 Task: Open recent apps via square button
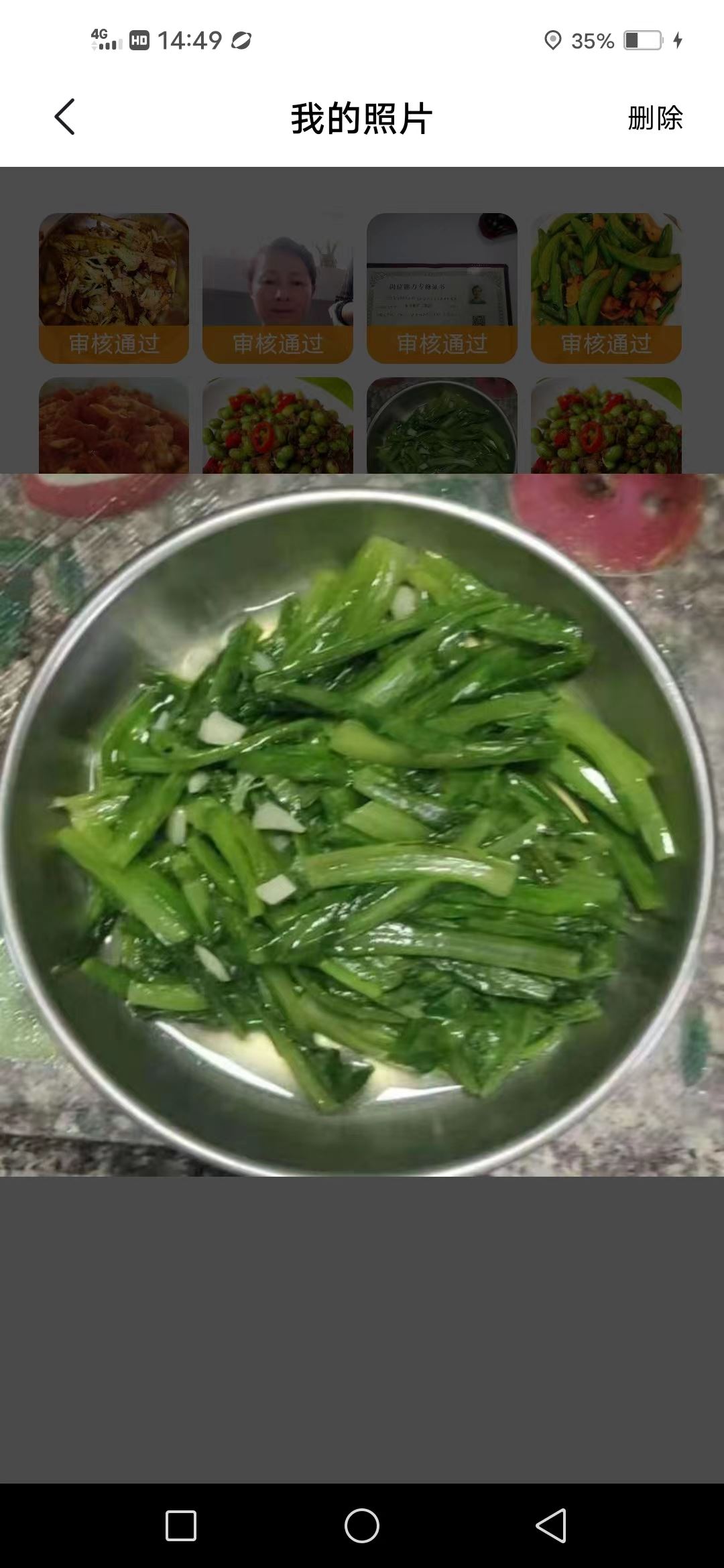click(181, 1526)
